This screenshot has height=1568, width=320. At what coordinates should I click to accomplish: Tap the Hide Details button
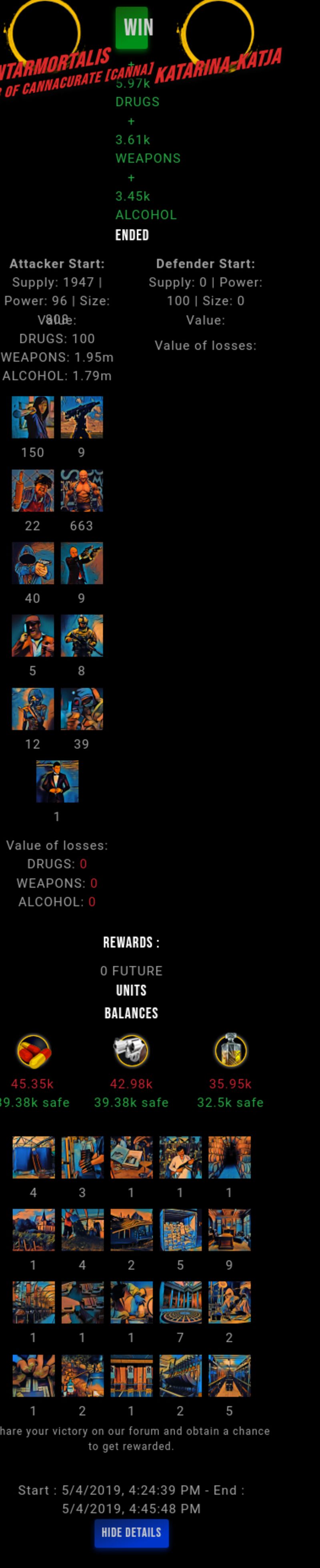pyautogui.click(x=131, y=1532)
